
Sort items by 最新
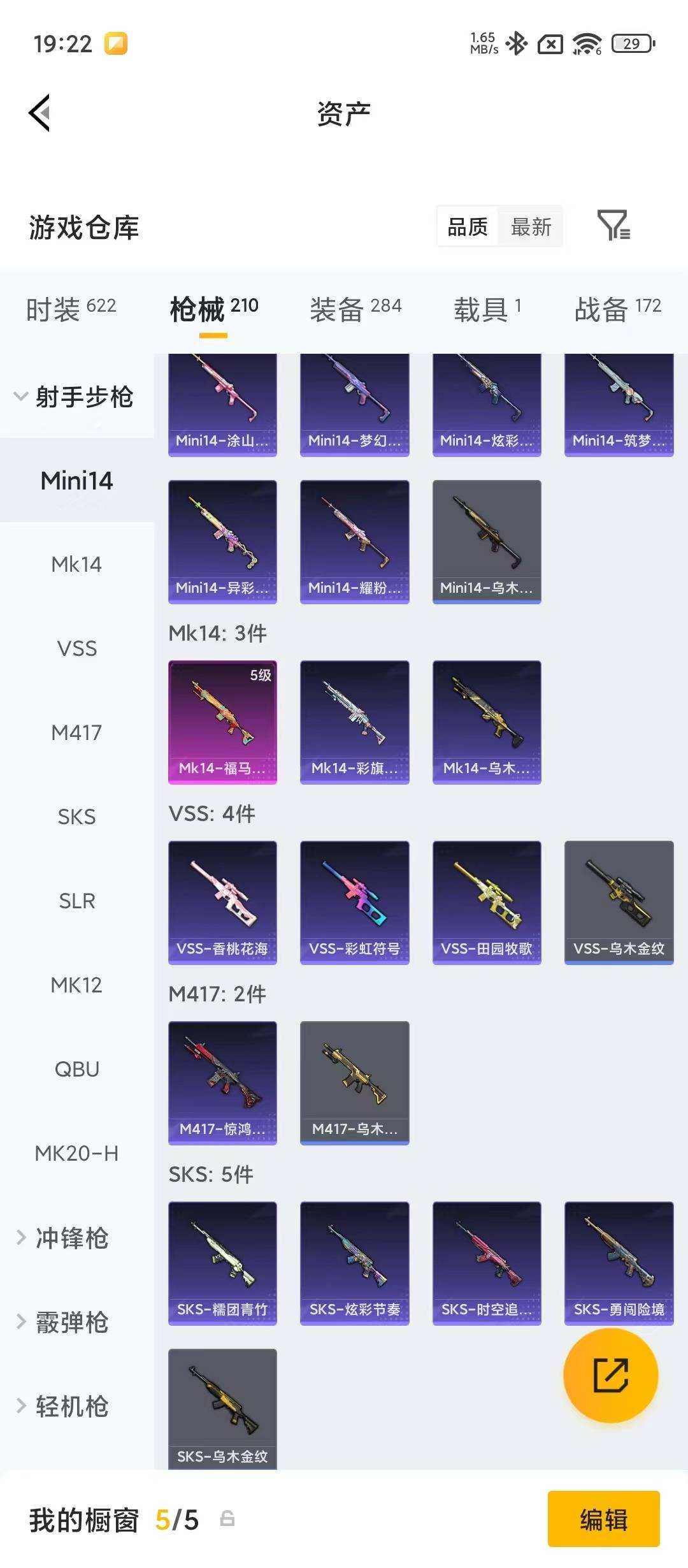(x=531, y=226)
